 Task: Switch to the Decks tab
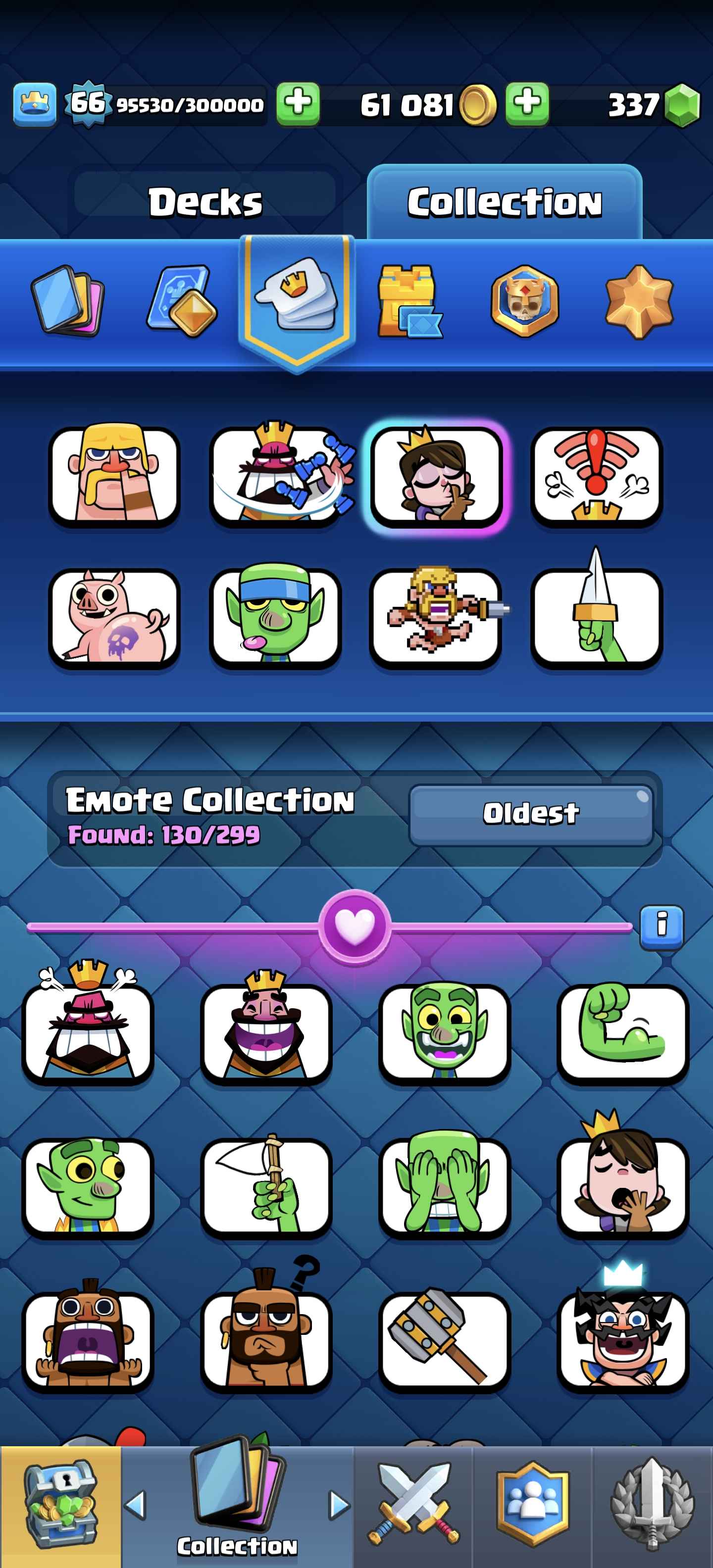click(x=205, y=201)
